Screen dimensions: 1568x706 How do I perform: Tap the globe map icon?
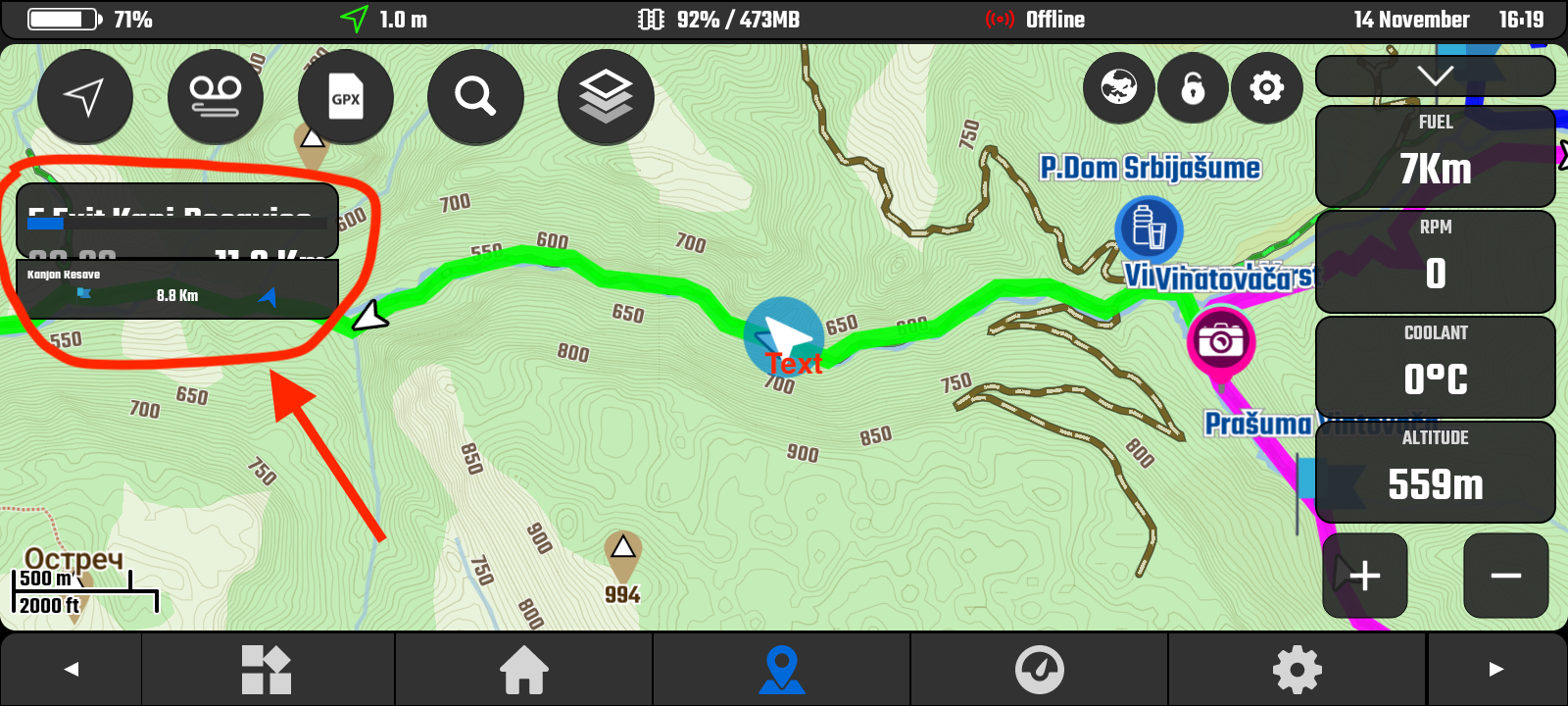coord(1118,88)
